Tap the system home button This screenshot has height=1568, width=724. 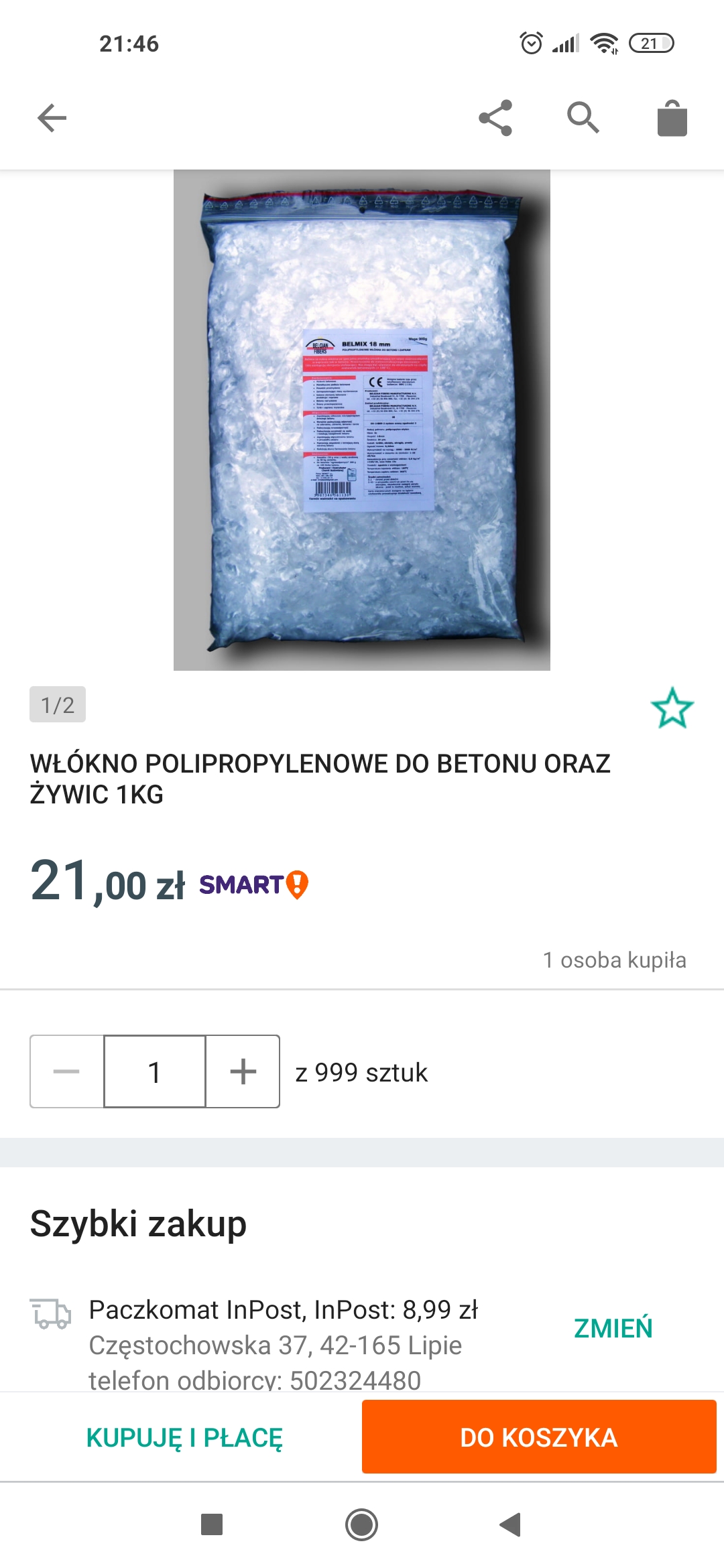point(362,1524)
